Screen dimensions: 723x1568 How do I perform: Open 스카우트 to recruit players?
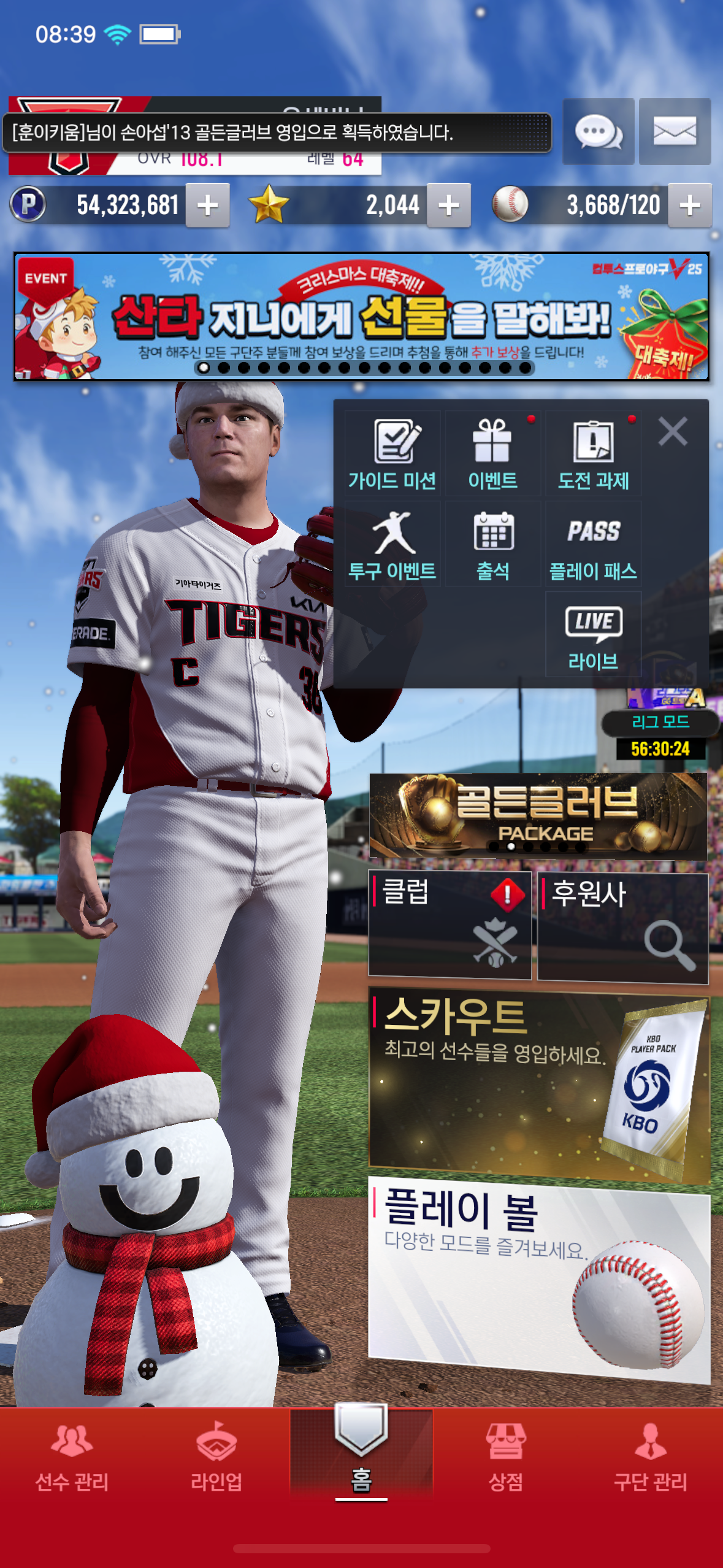pyautogui.click(x=538, y=1084)
